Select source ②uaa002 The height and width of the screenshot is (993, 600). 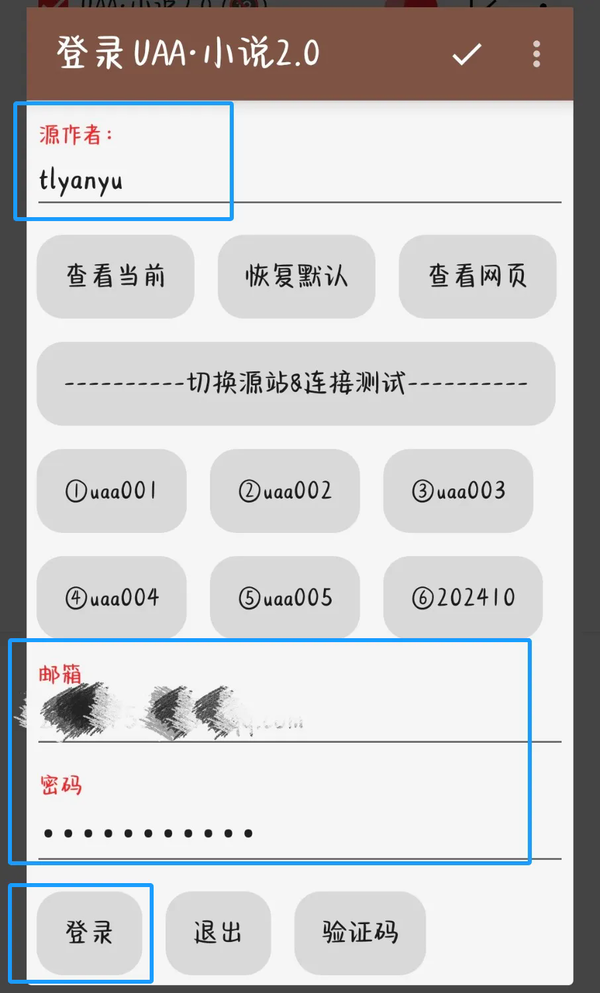click(284, 491)
